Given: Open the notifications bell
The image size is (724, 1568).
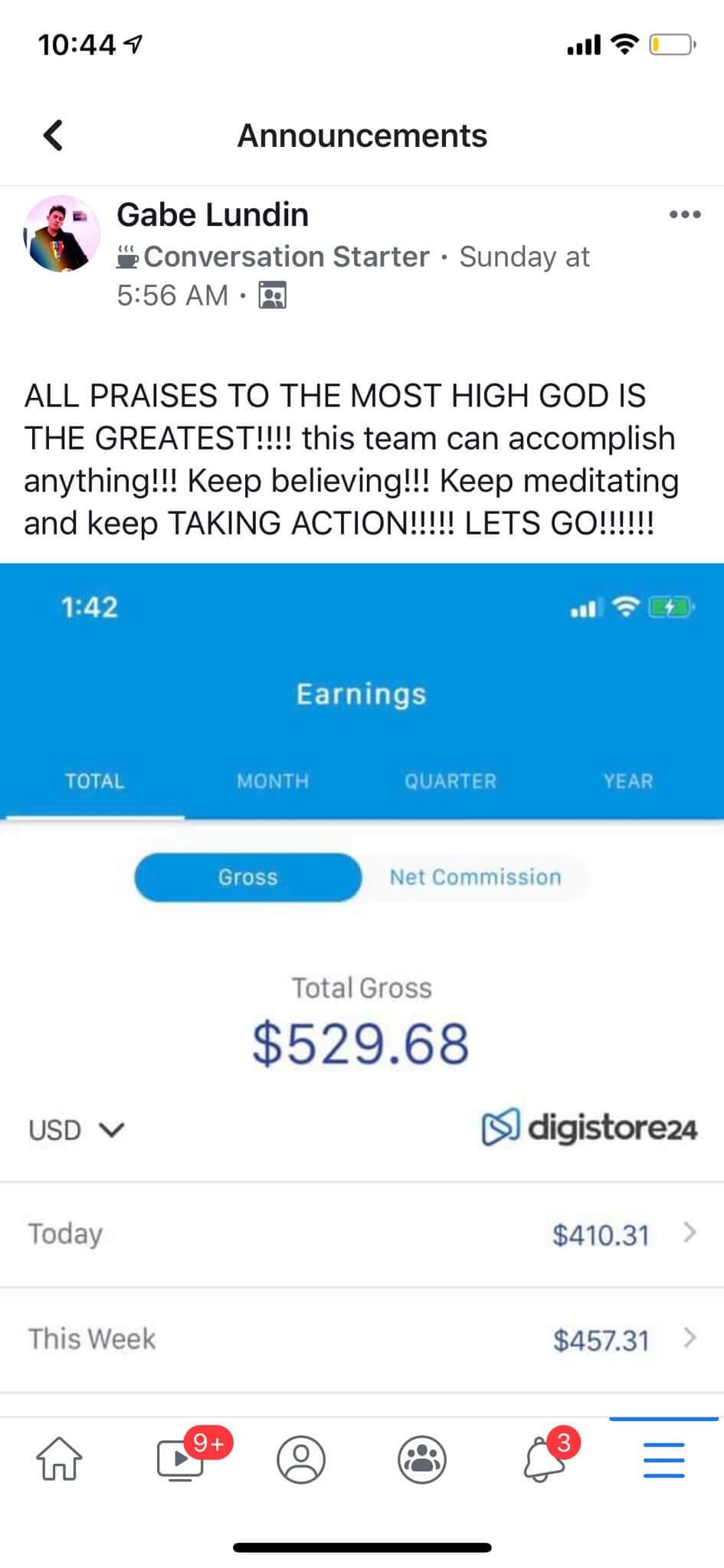Looking at the screenshot, I should tap(543, 1459).
